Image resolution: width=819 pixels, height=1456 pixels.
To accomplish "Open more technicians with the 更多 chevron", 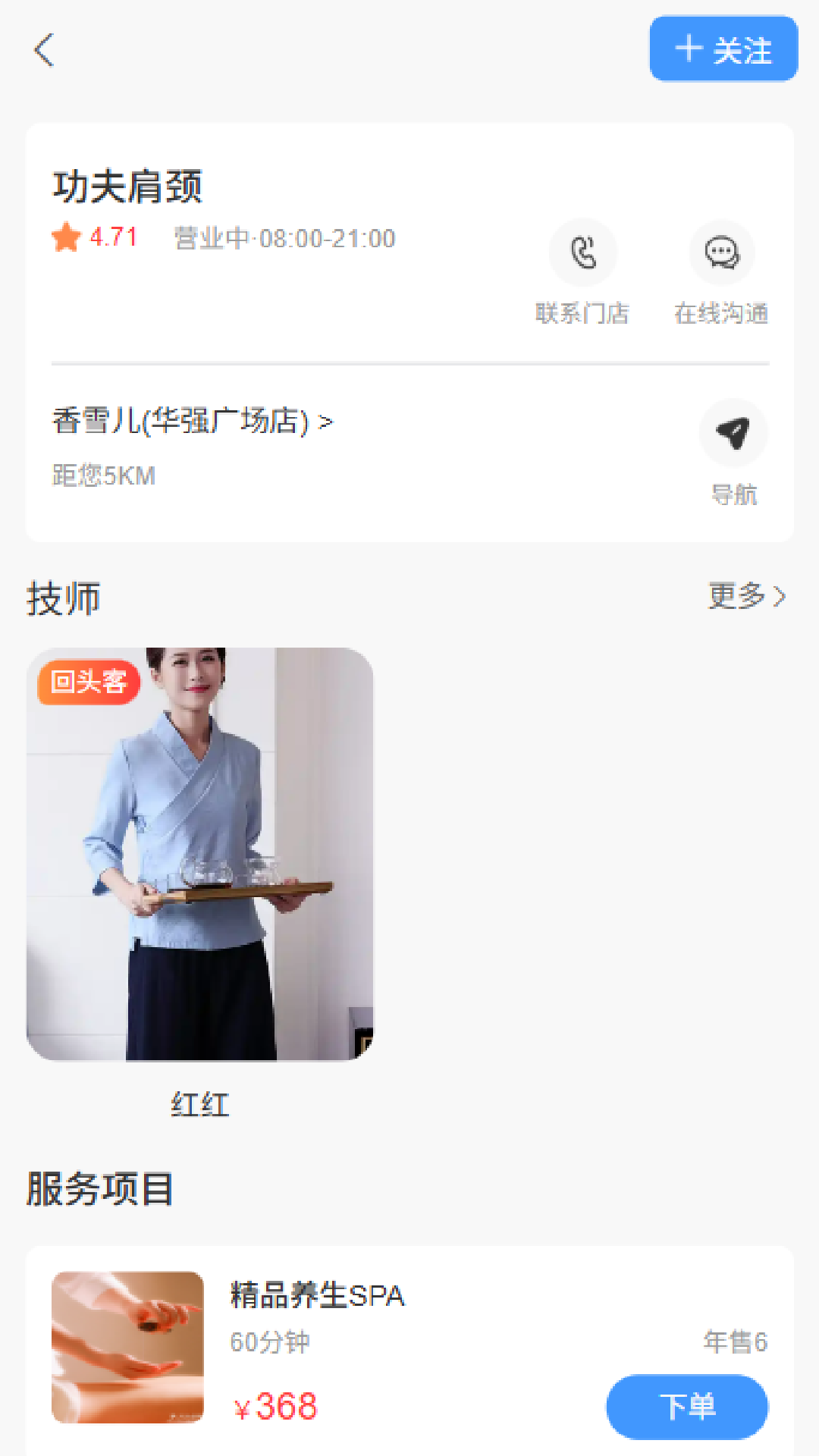I will click(x=746, y=597).
